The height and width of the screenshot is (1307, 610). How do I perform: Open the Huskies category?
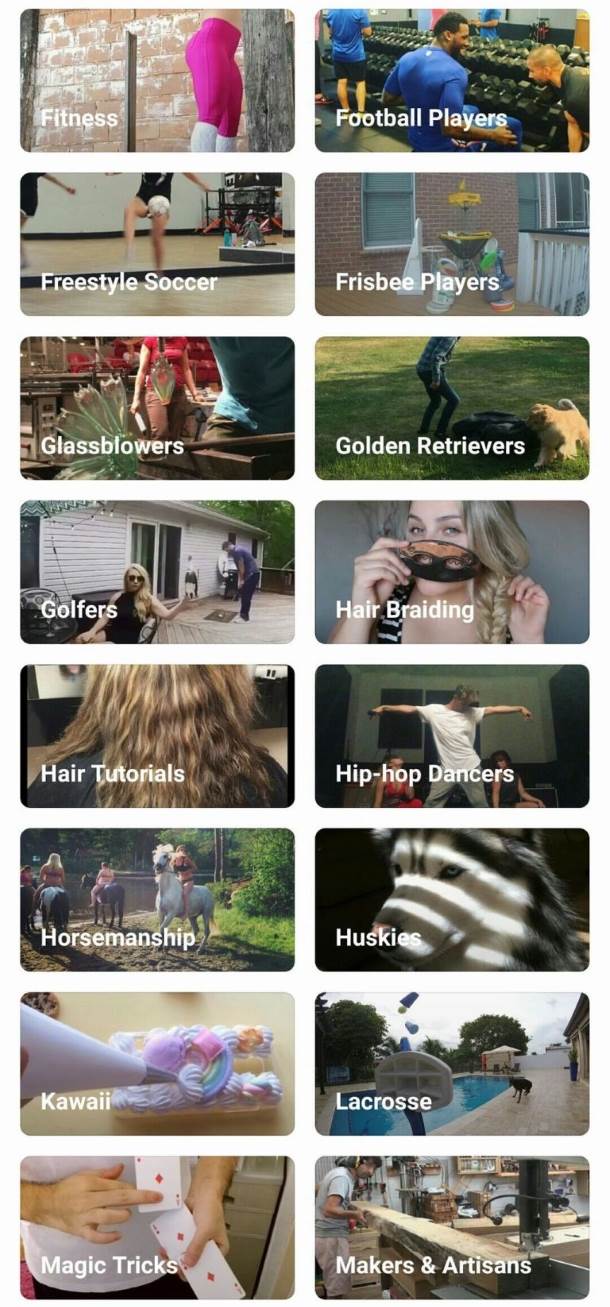click(x=452, y=900)
